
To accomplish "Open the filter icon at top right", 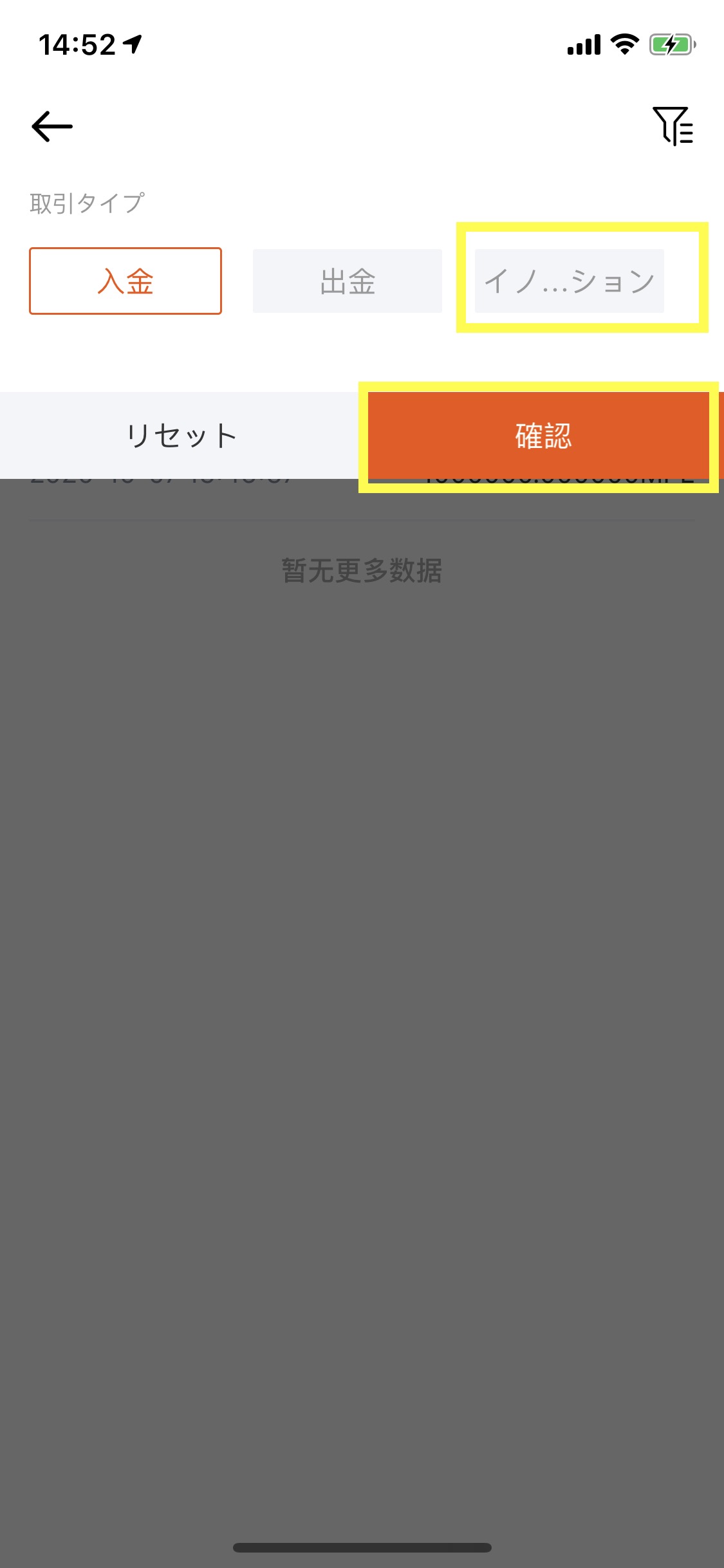I will (x=673, y=126).
